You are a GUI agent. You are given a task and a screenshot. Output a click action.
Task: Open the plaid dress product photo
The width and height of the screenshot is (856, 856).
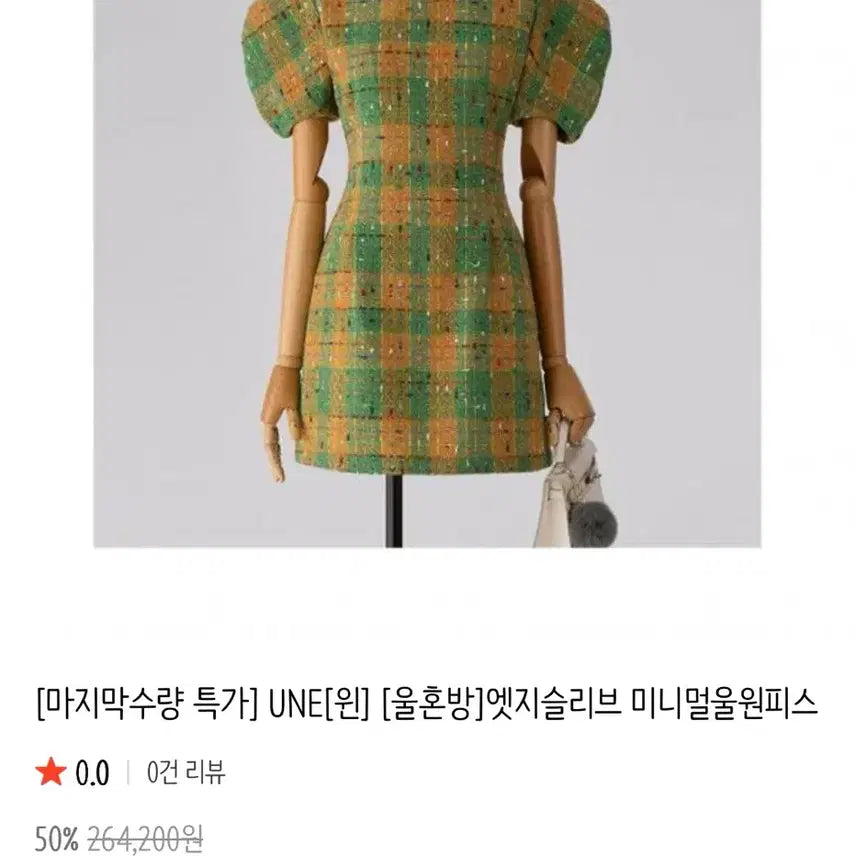(x=427, y=270)
